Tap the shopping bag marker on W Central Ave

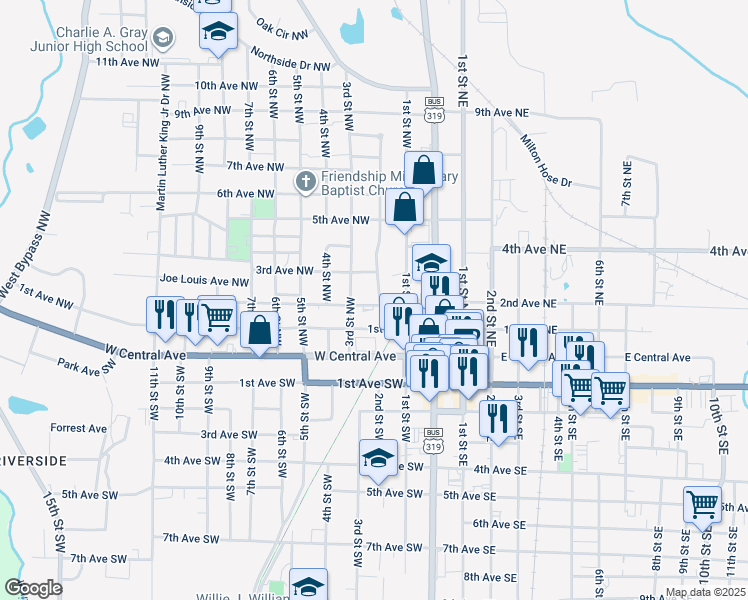click(x=259, y=330)
